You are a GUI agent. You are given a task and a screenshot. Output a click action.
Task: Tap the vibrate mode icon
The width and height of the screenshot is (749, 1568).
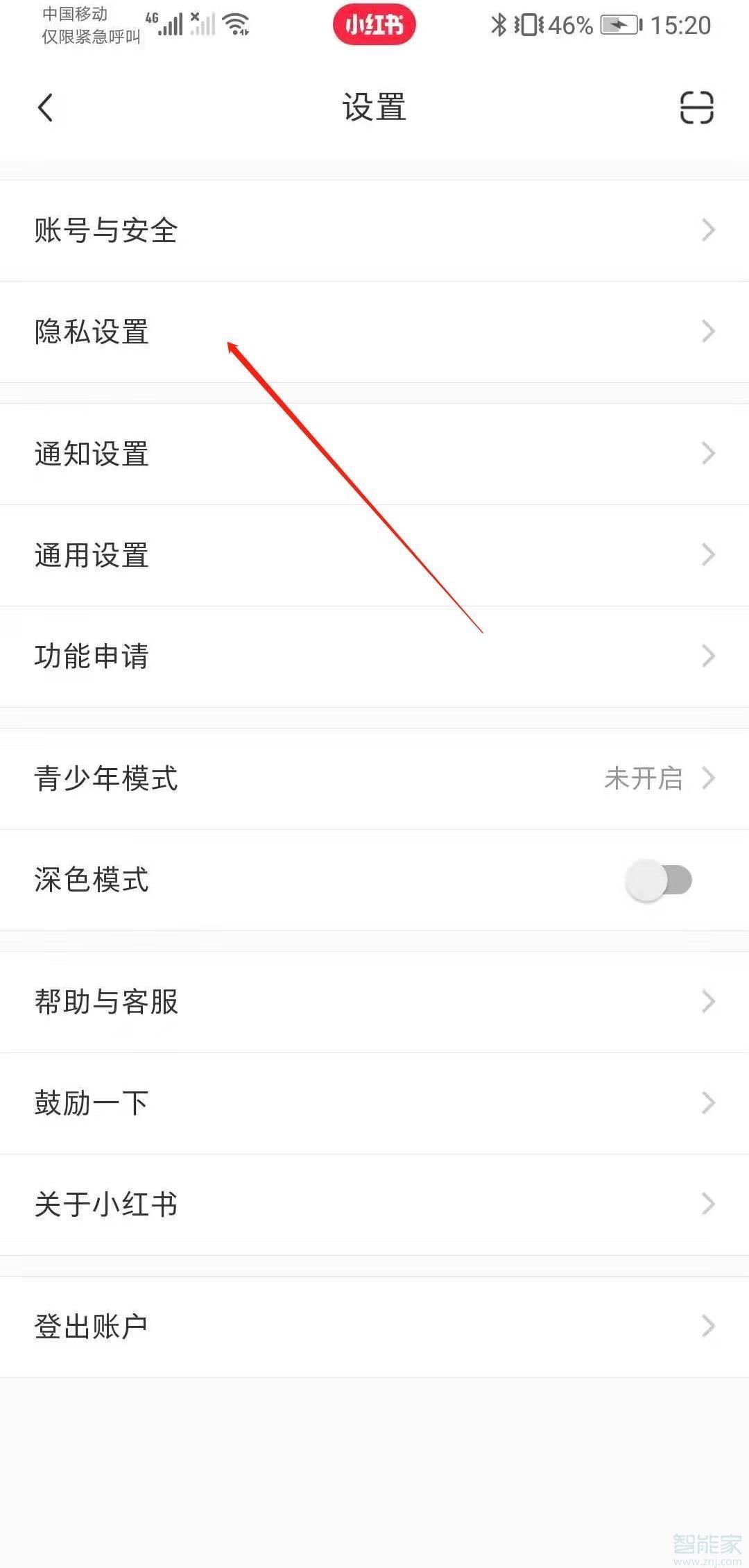528,24
